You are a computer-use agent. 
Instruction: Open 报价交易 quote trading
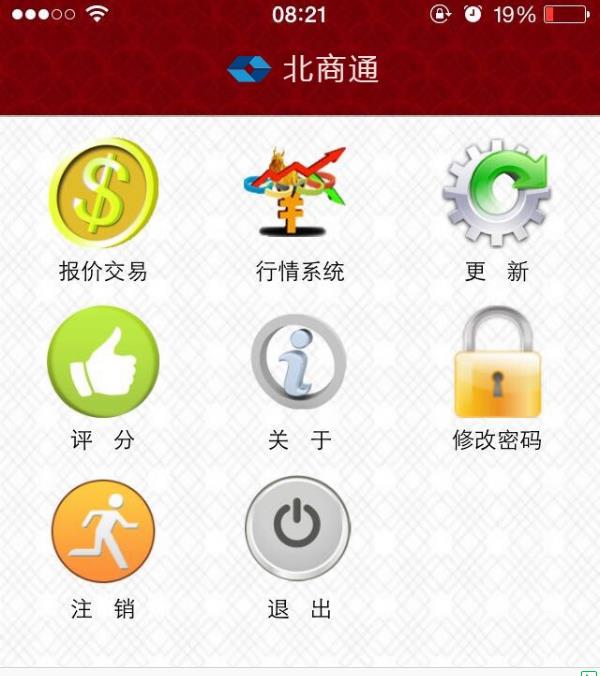coord(103,195)
